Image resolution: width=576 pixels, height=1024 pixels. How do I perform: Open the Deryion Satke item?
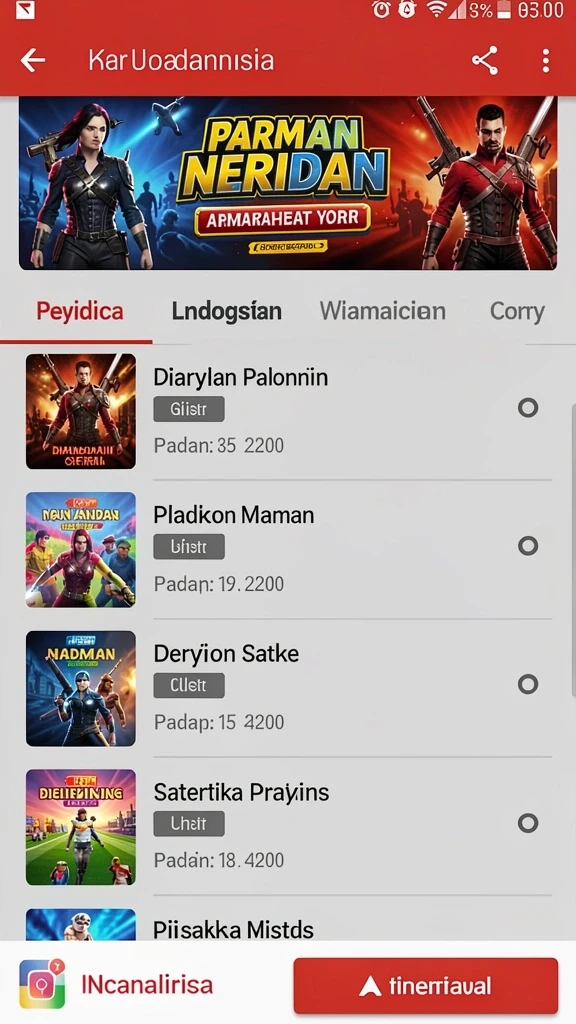288,688
